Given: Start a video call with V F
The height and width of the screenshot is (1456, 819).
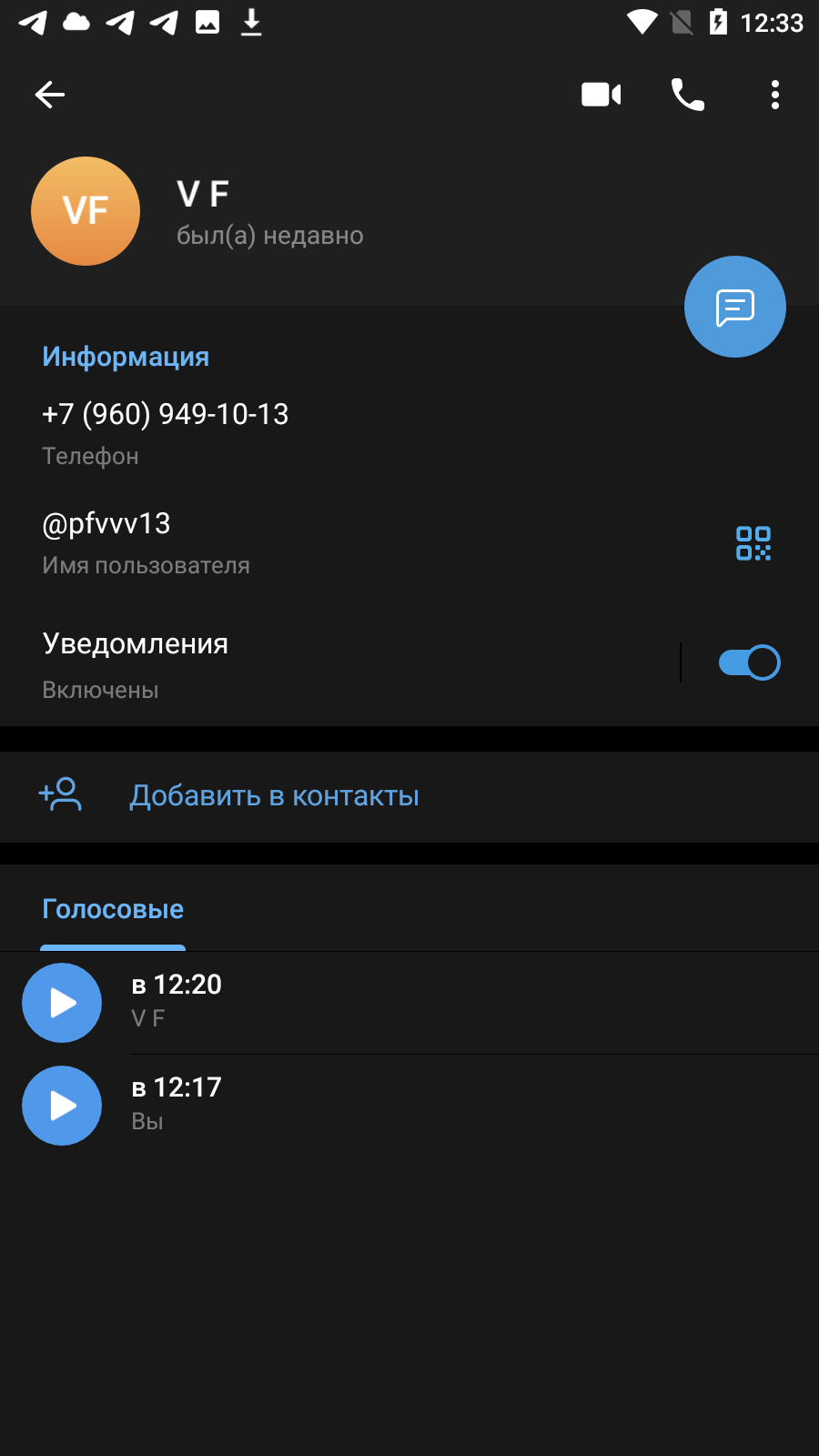Looking at the screenshot, I should (602, 95).
